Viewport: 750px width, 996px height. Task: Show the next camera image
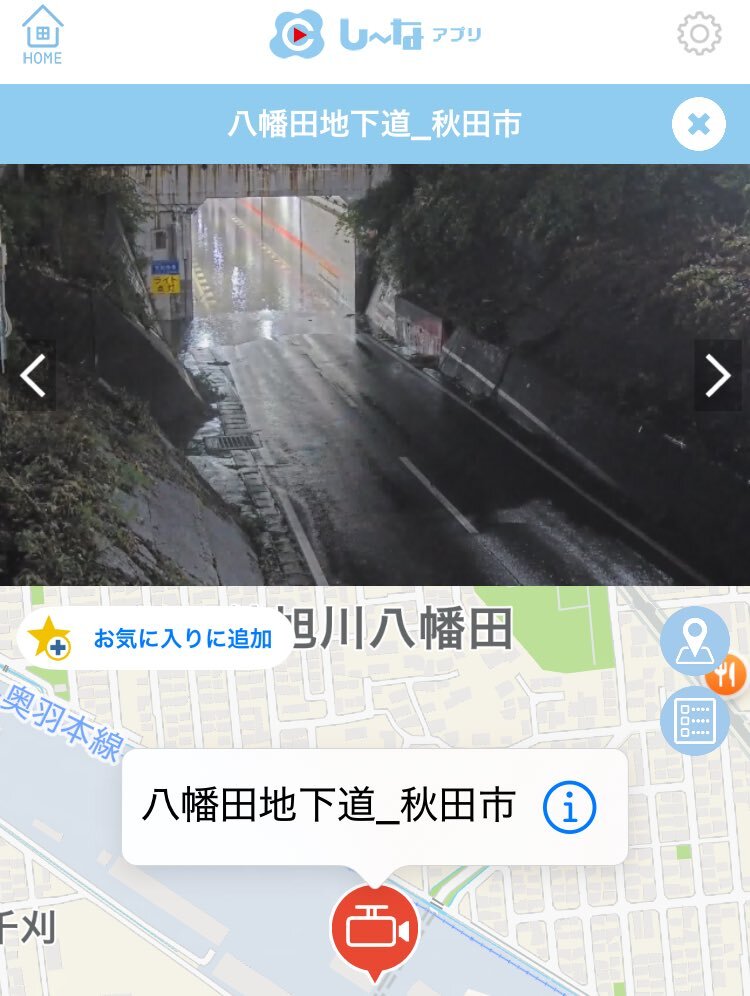pyautogui.click(x=717, y=376)
